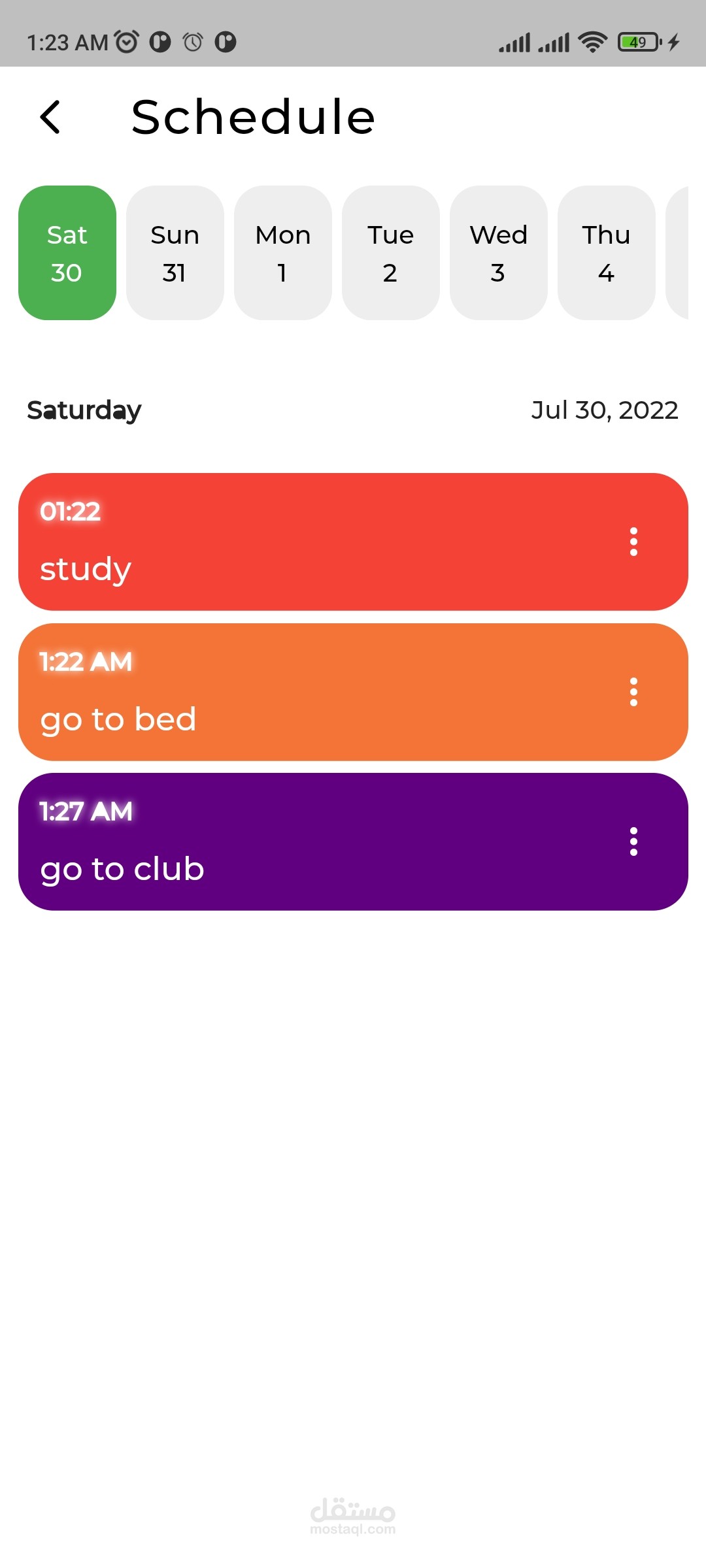Choose Mon 1 from the date strip
Image resolution: width=706 pixels, height=1568 pixels.
point(283,253)
